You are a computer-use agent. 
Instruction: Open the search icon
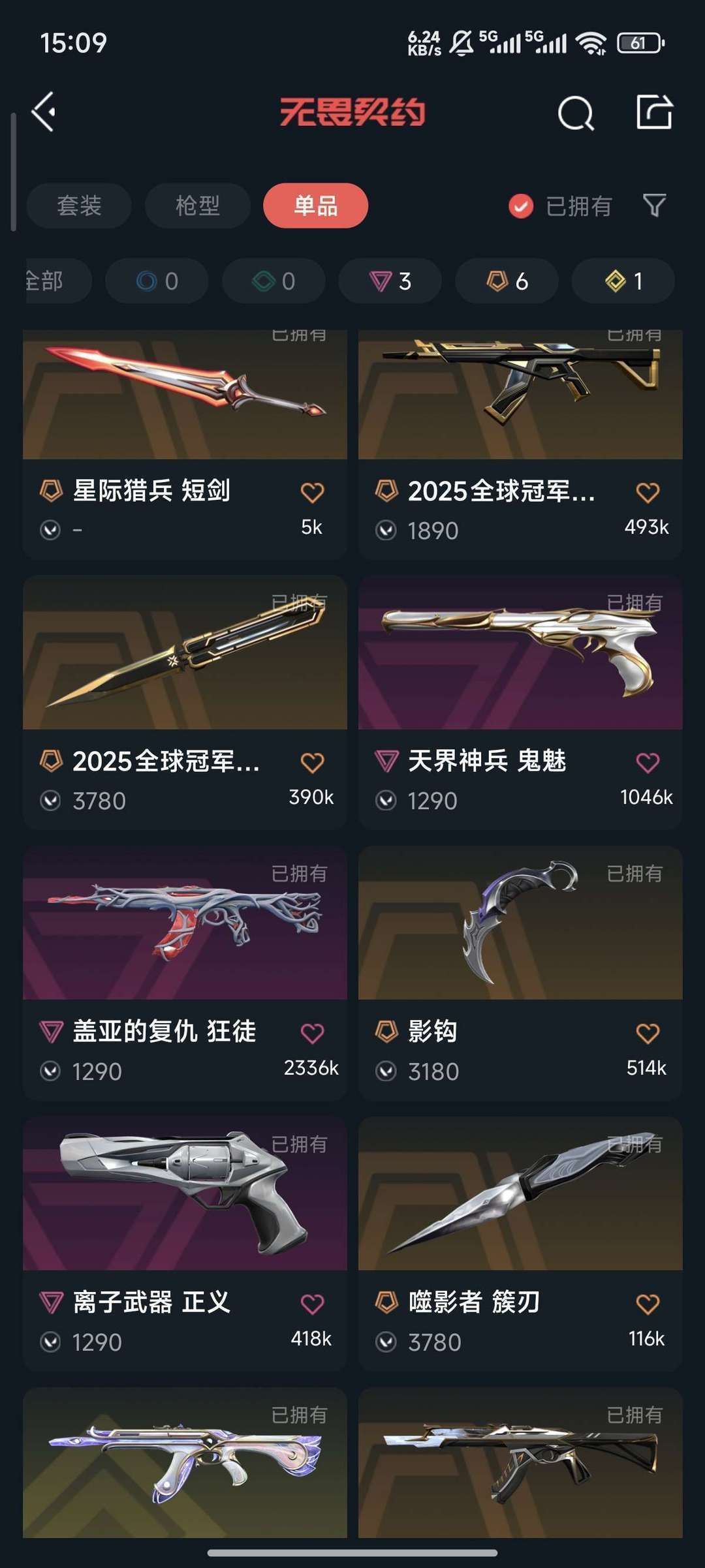(576, 114)
